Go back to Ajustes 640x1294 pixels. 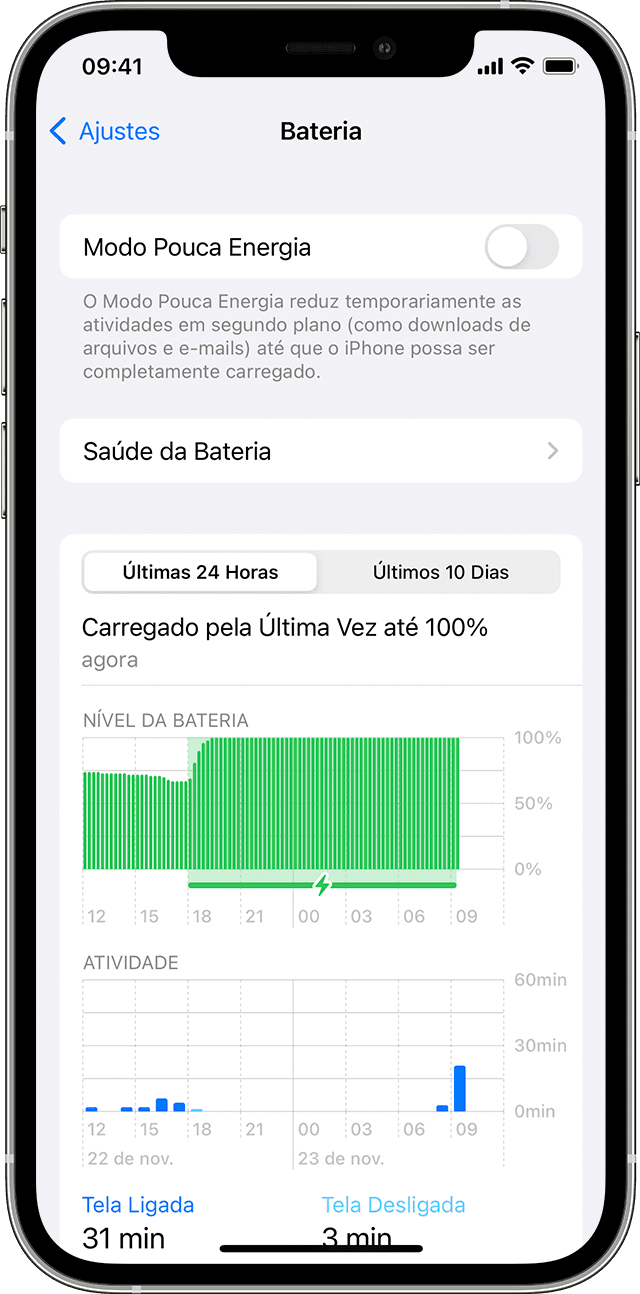click(x=105, y=131)
